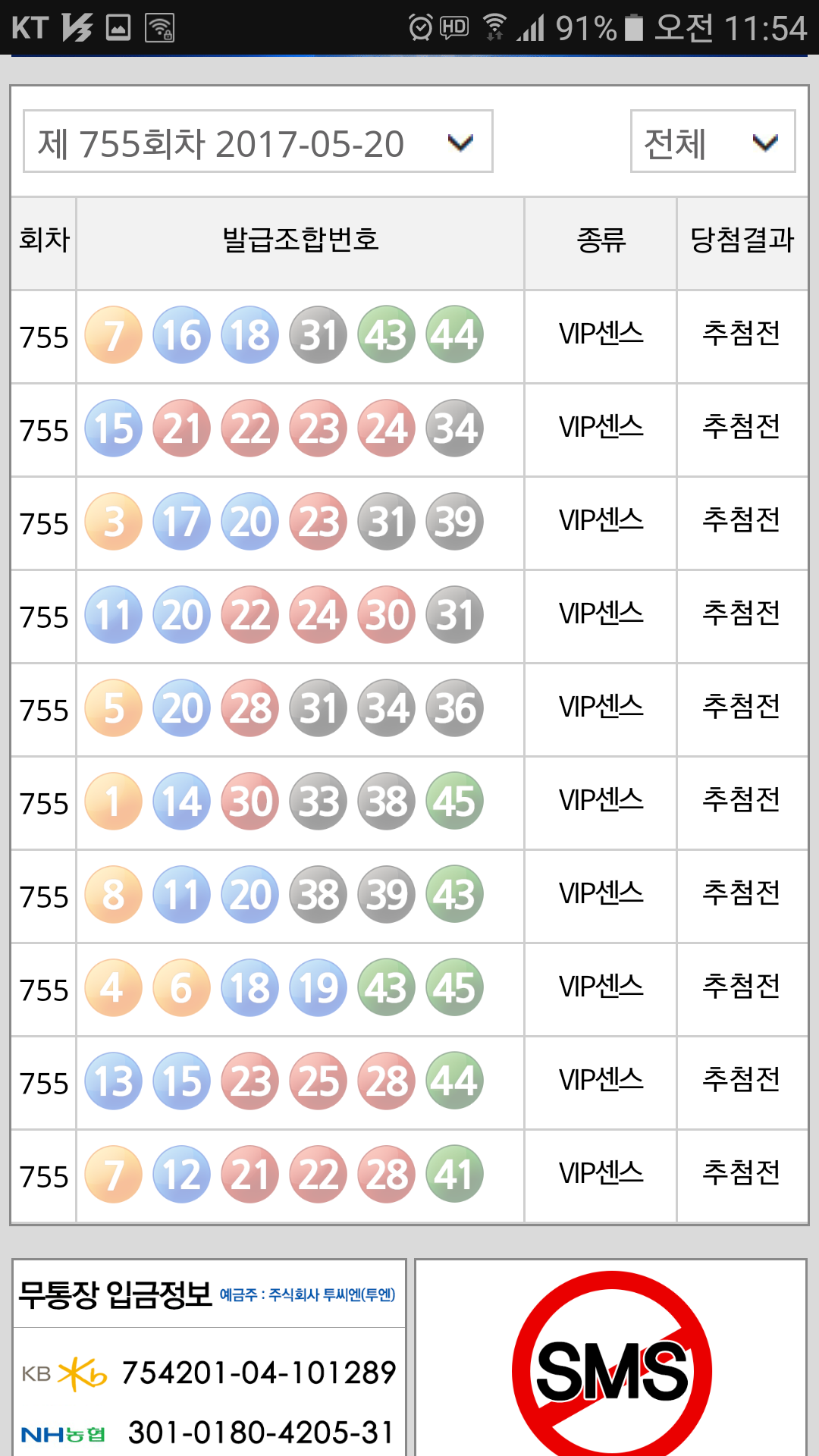
Task: Open the 제 755회차 2017-05-20 round dropdown
Action: pyautogui.click(x=258, y=142)
